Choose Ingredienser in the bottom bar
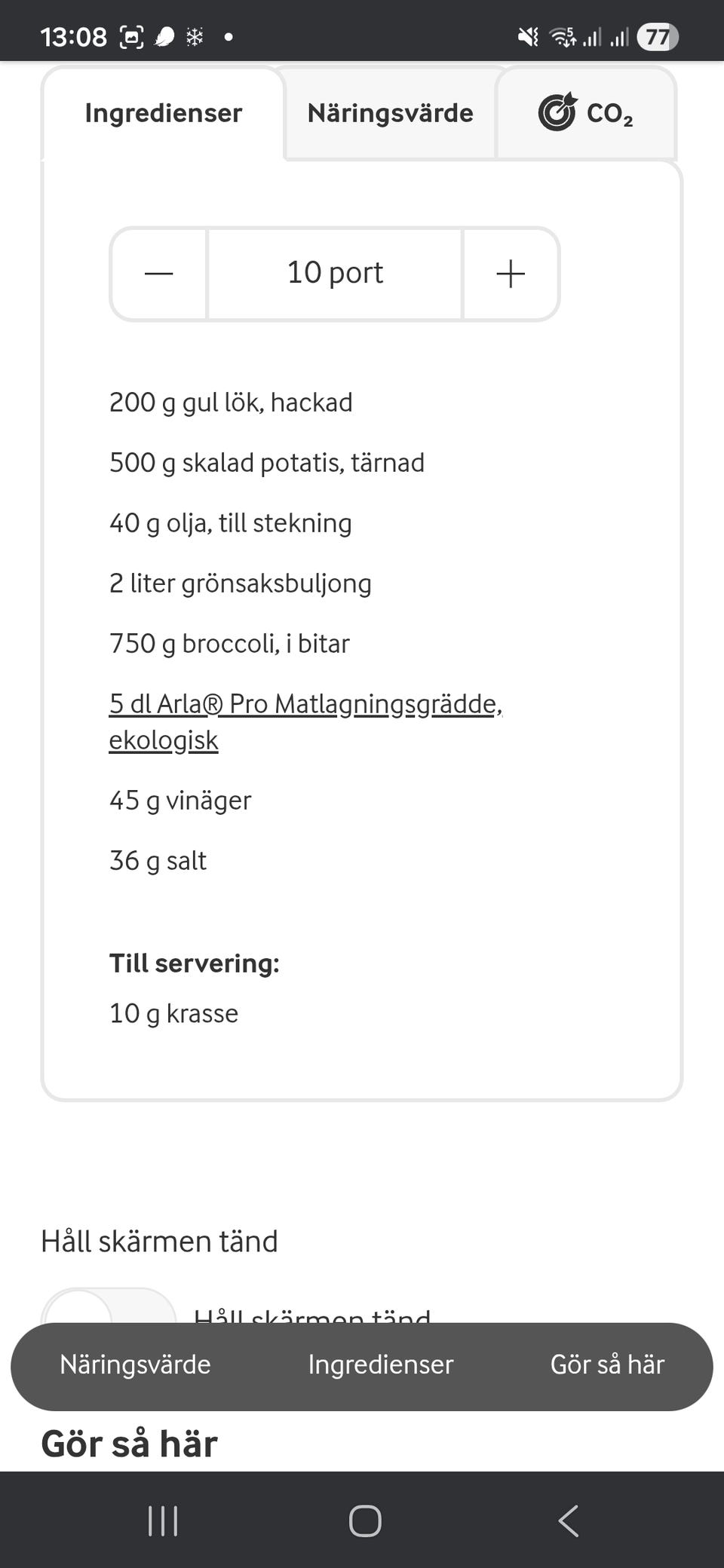The width and height of the screenshot is (724, 1568). (x=380, y=1364)
